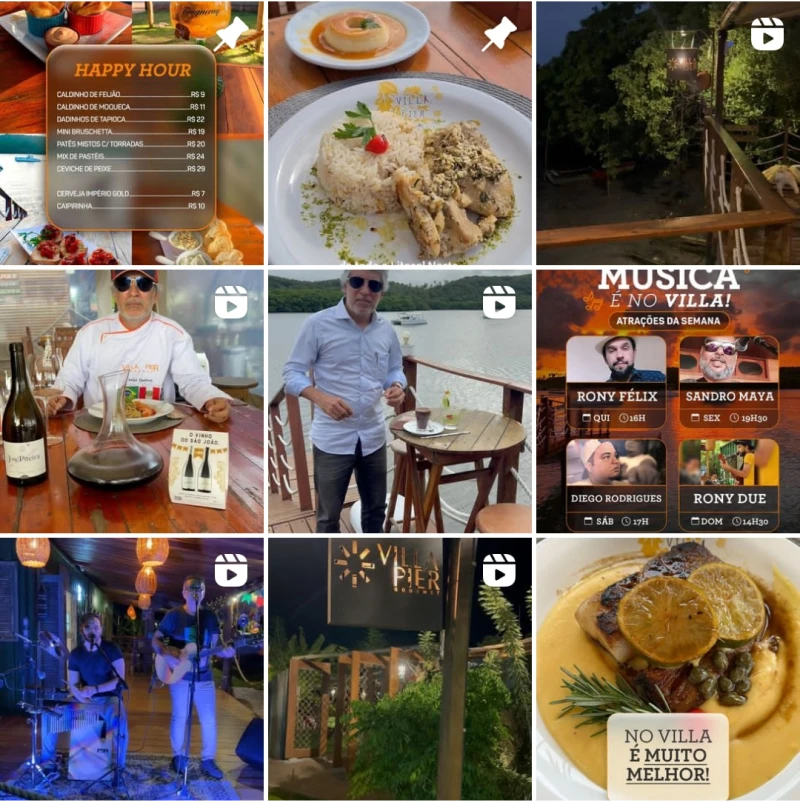
Task: Play the reel of two musicians performing
Action: (132, 668)
